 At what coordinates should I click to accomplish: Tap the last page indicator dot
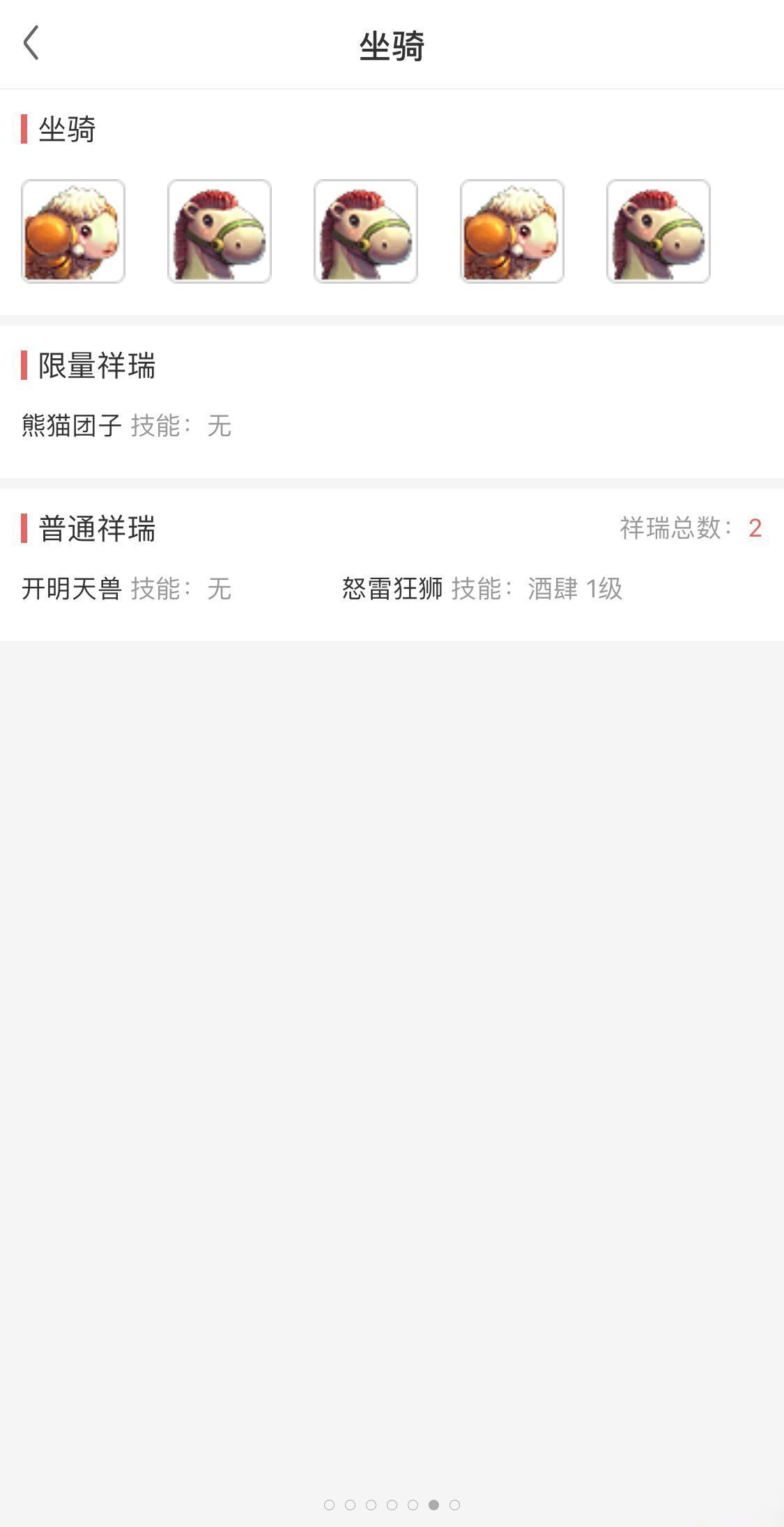click(x=454, y=1505)
